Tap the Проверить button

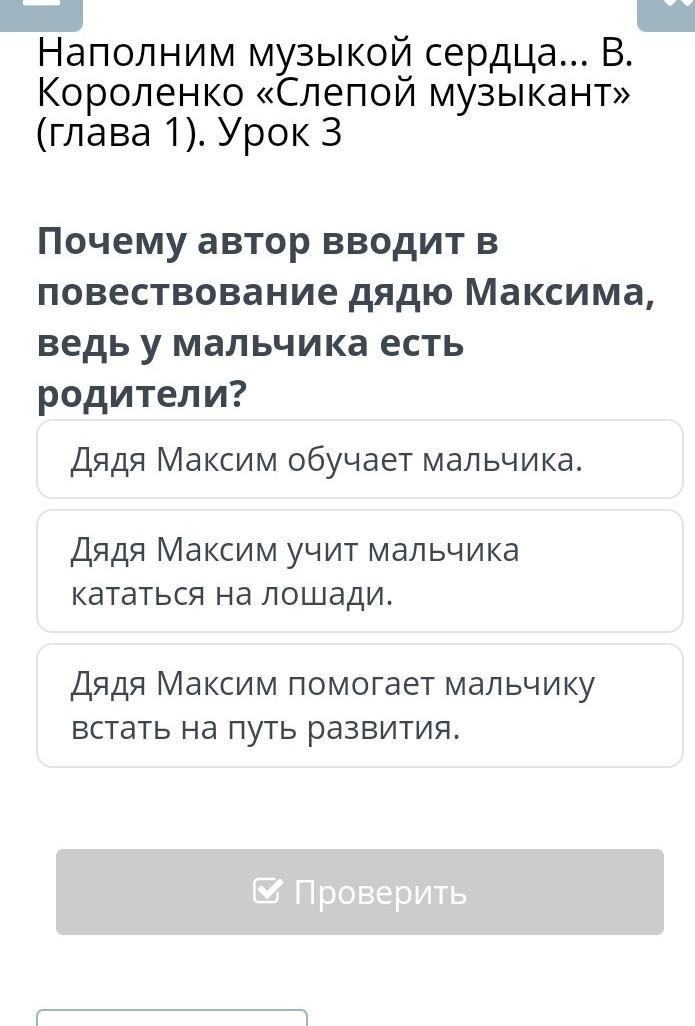[359, 892]
